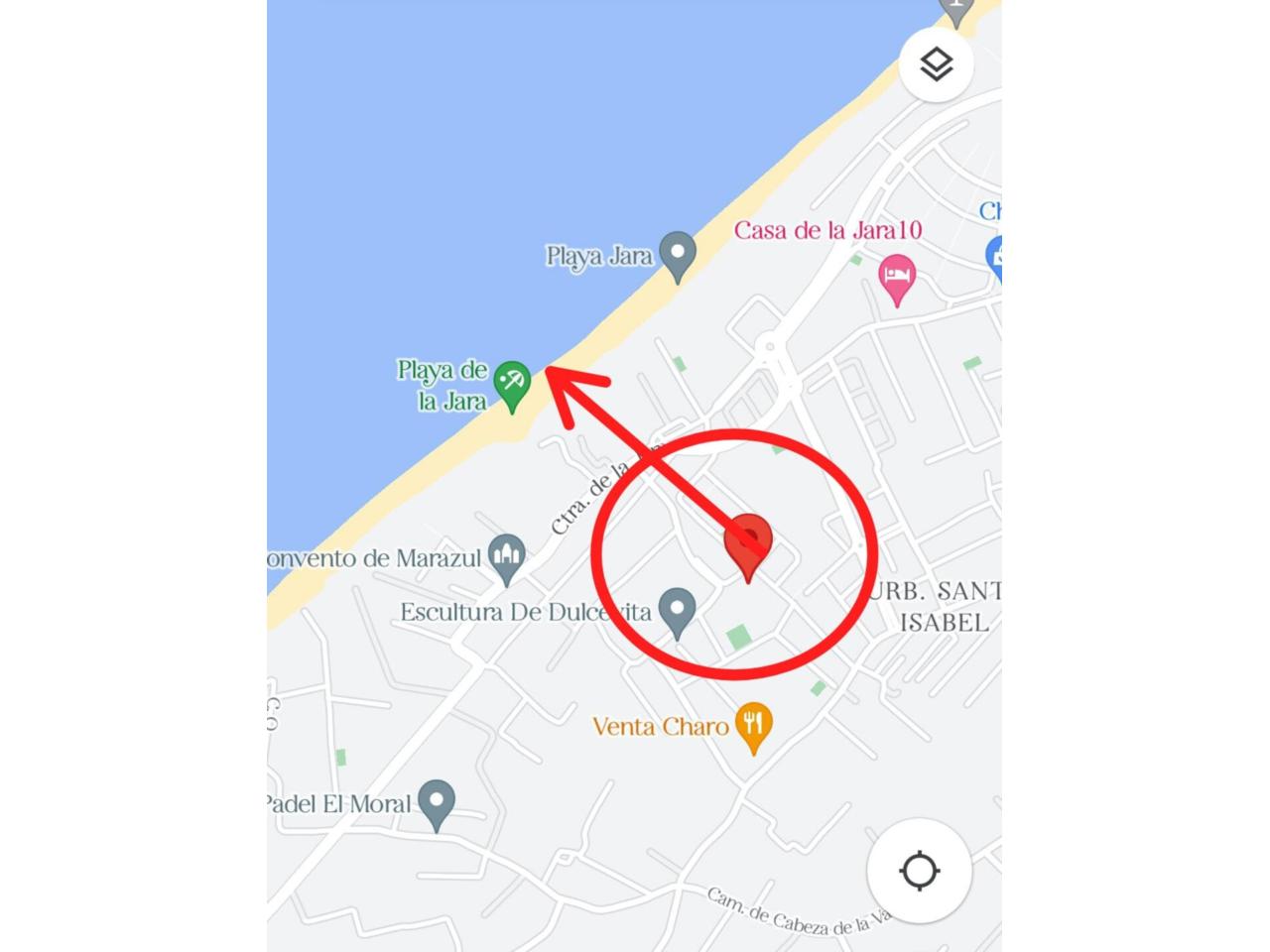The height and width of the screenshot is (952, 1270).
Task: Tap the Padel El Moral pin
Action: point(436,803)
